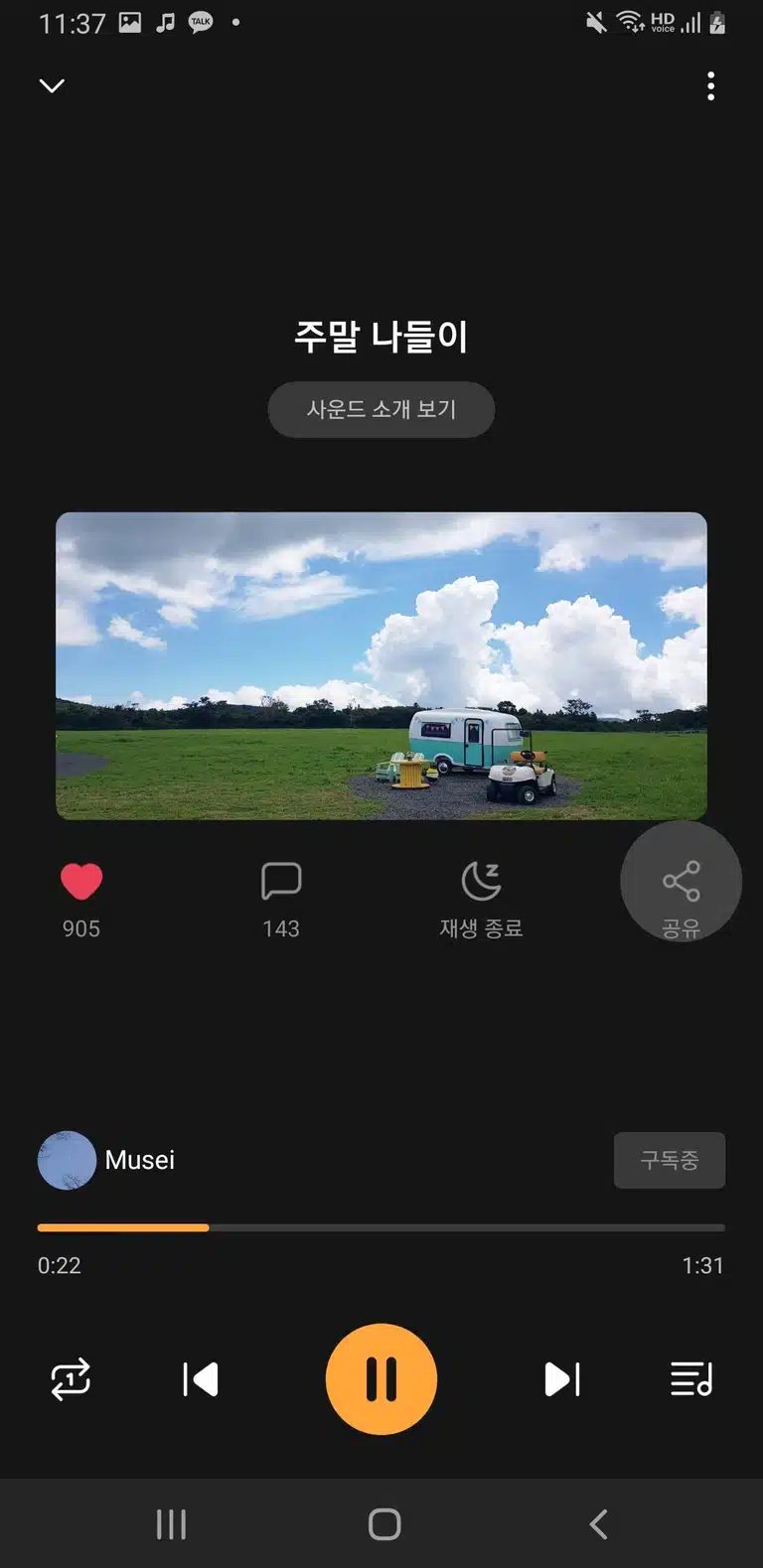
Task: Skip to the previous track
Action: (x=201, y=1379)
